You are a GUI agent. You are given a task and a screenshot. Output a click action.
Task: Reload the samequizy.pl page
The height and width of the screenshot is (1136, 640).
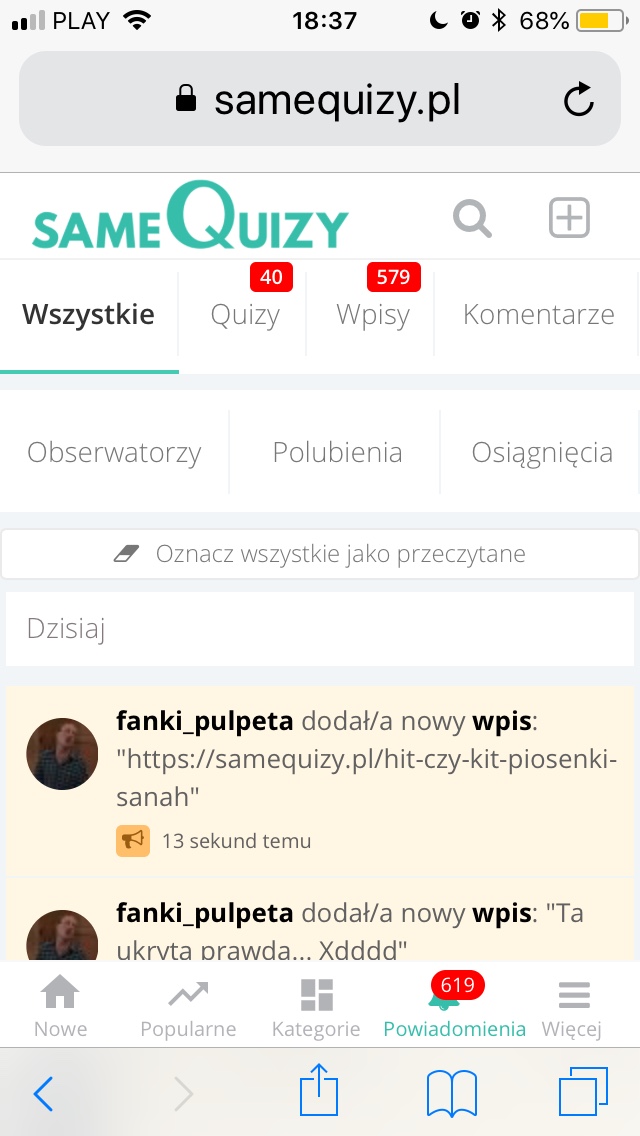(x=579, y=99)
